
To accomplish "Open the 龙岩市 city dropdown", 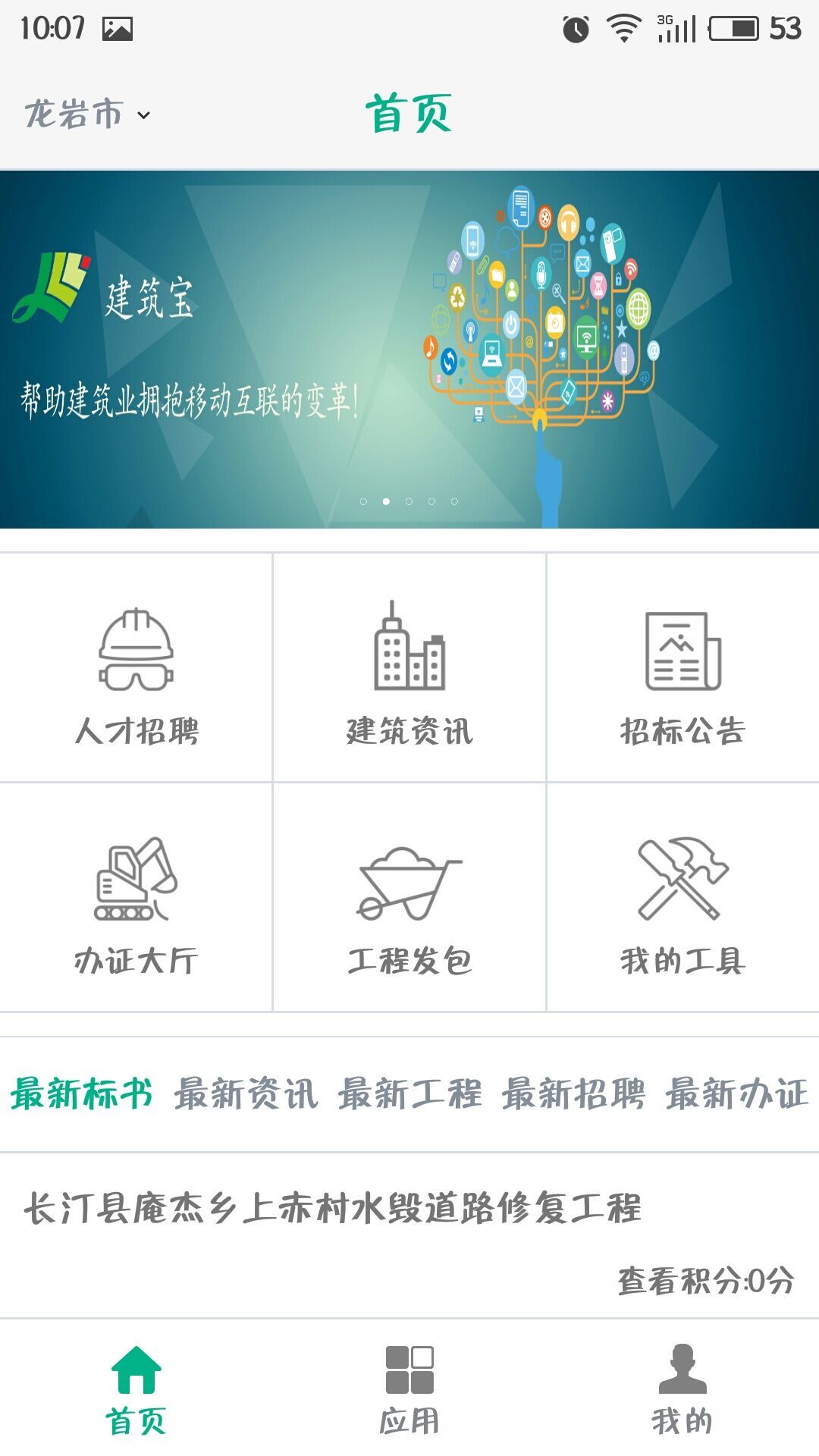I will point(87,115).
